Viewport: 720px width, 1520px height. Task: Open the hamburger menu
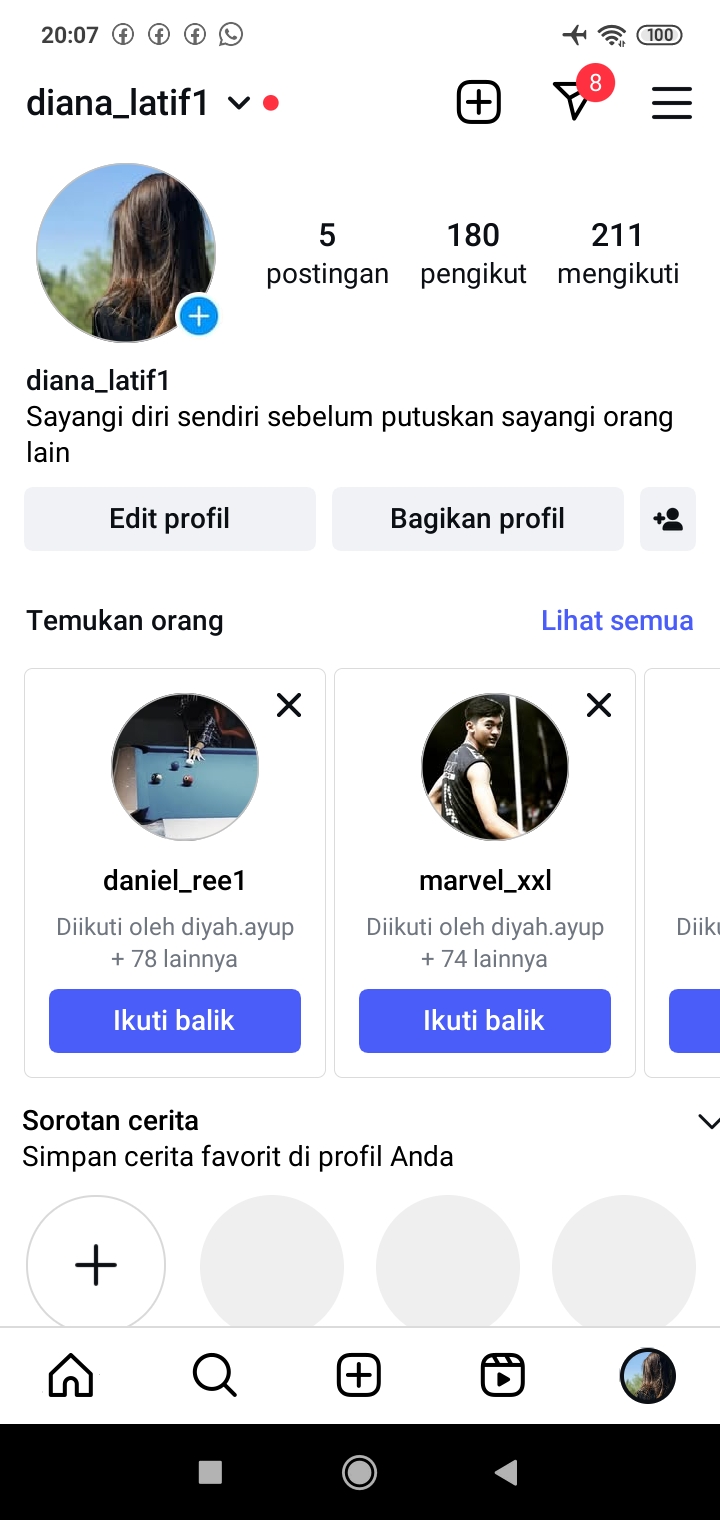671,103
